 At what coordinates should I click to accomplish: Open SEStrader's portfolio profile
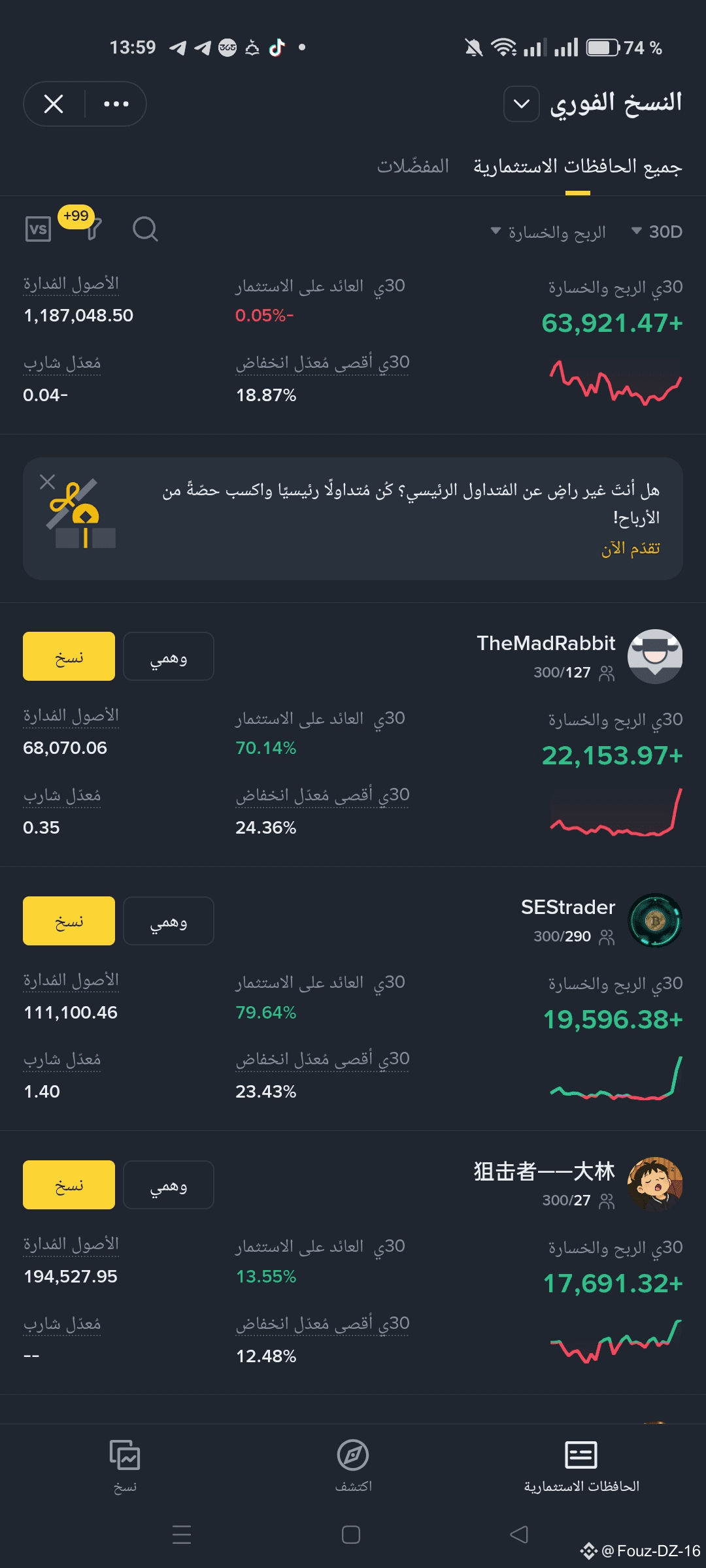(568, 907)
